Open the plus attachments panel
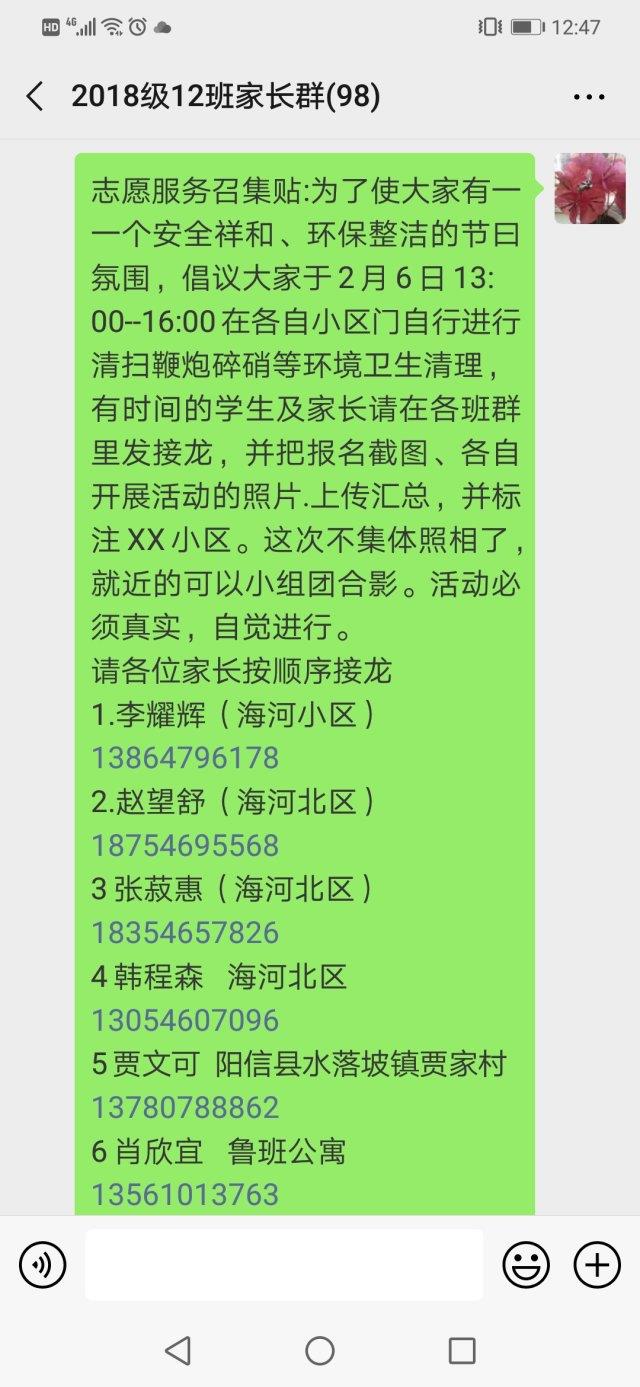 tap(597, 1265)
